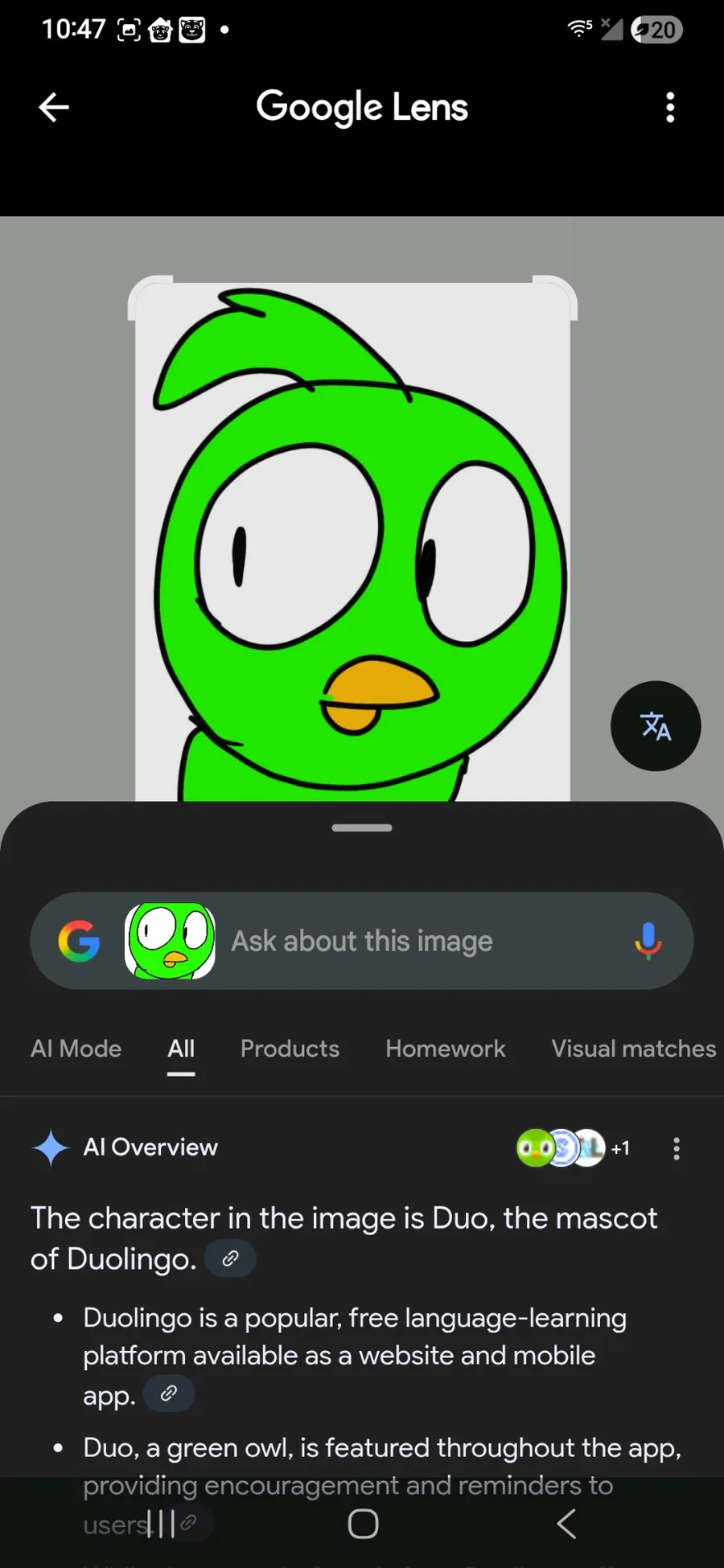This screenshot has width=724, height=1568.
Task: Open source link after 'mascot of Duolingo'
Action: click(x=230, y=1258)
